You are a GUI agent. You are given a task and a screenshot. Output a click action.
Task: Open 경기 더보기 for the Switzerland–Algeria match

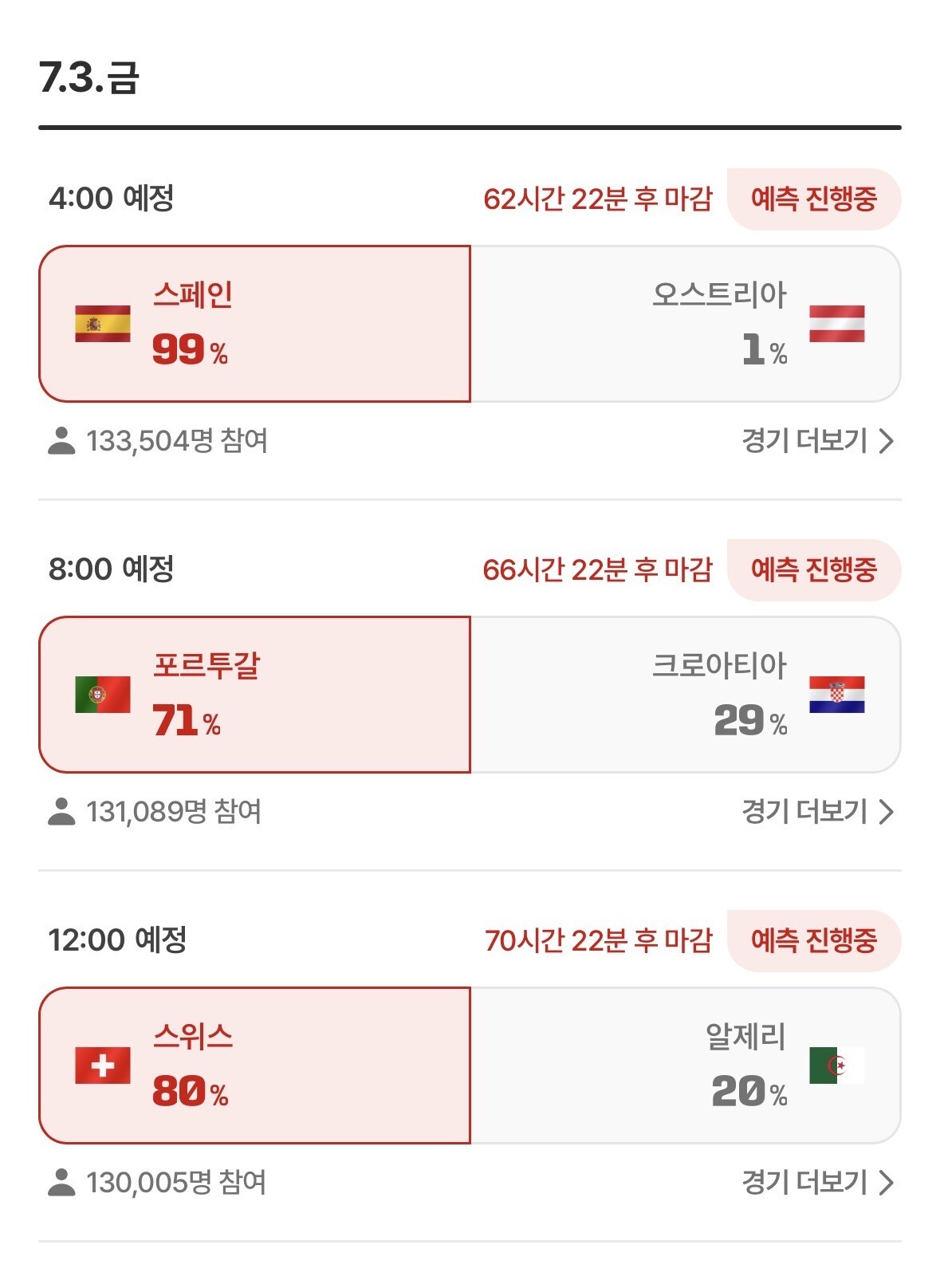click(818, 1182)
